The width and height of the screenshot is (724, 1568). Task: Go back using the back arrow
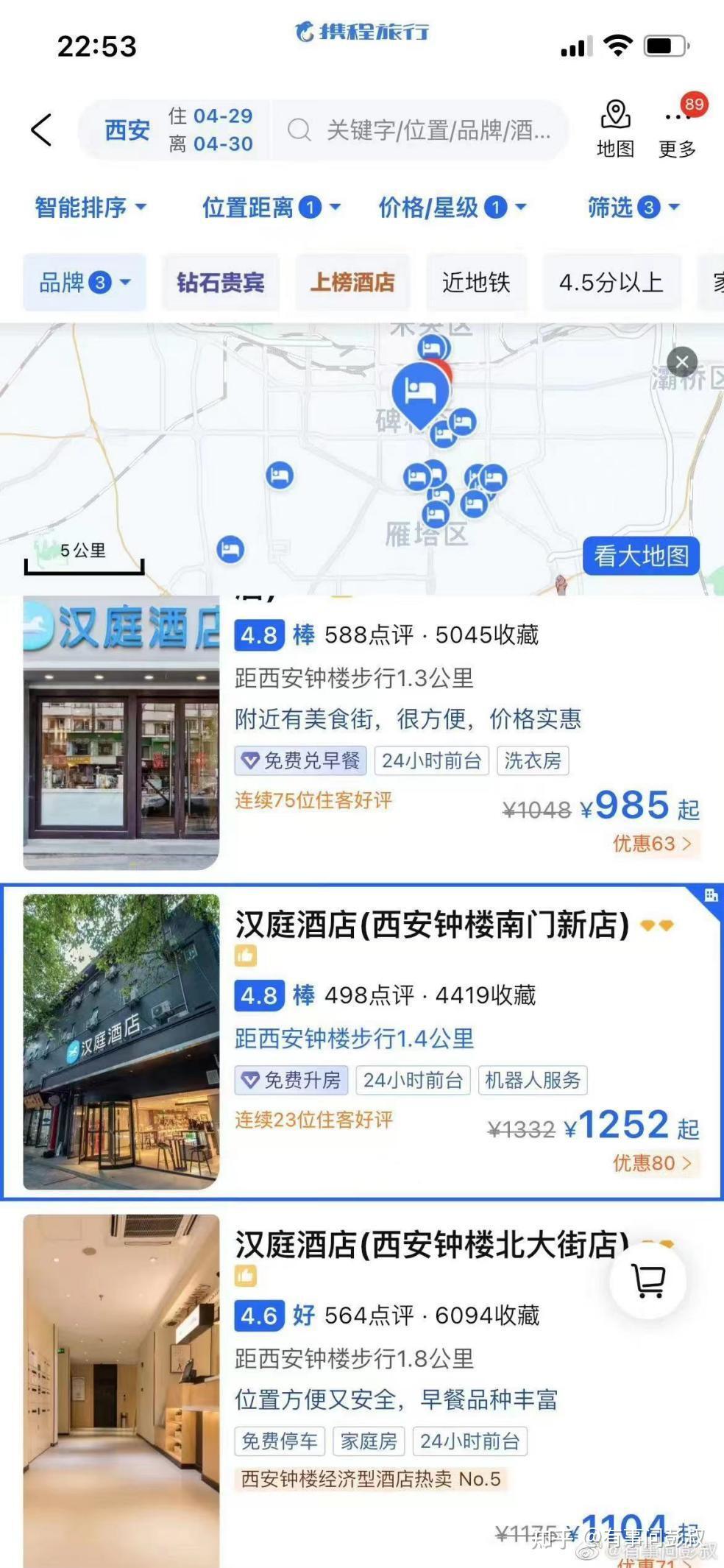pyautogui.click(x=42, y=130)
